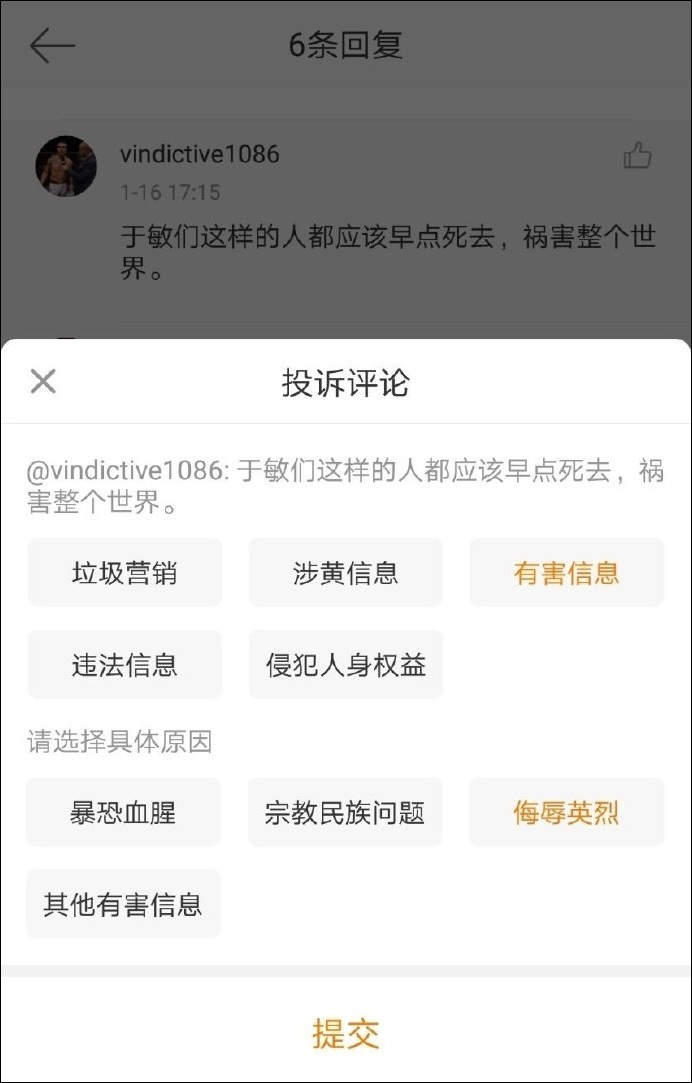Select 宗教民族问题 reason

345,813
